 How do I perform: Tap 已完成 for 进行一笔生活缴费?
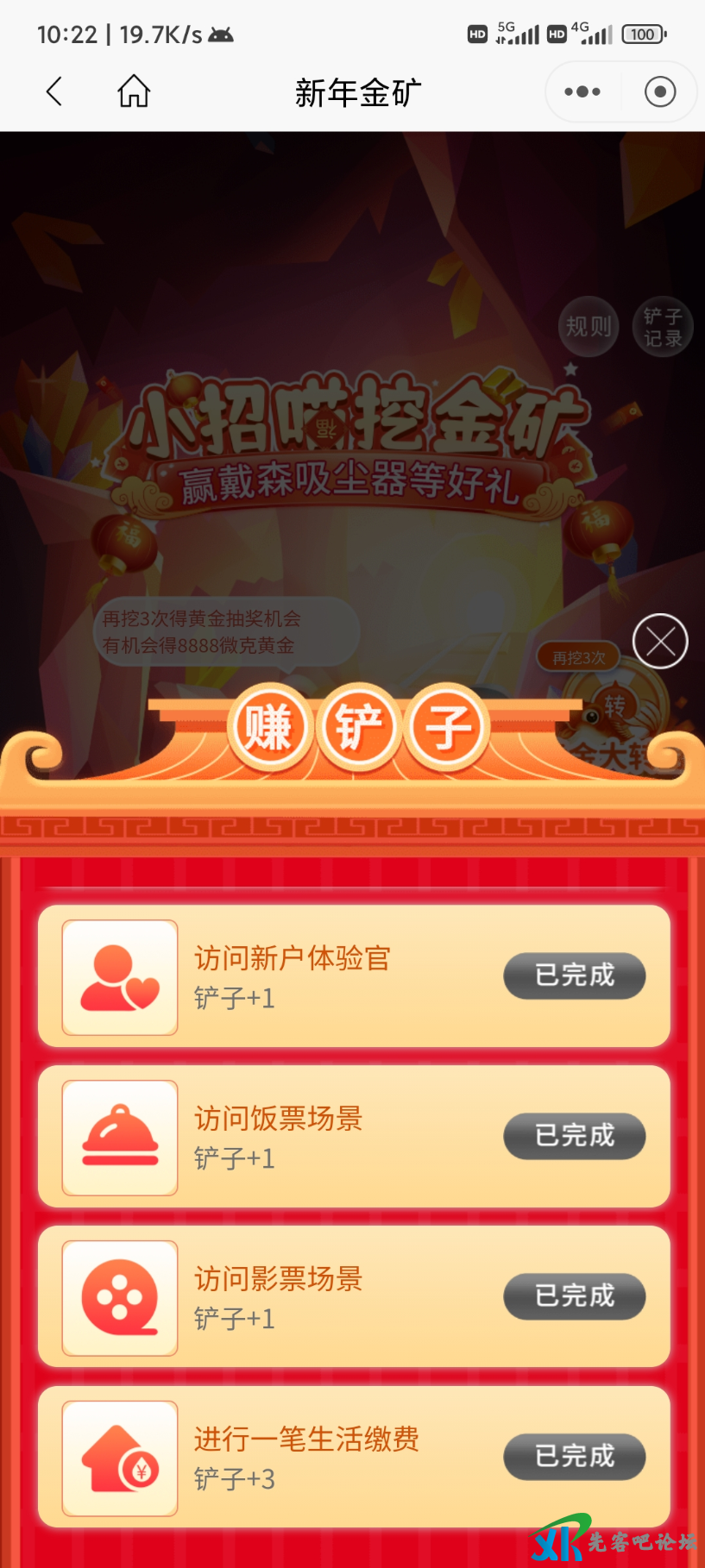coord(574,1457)
